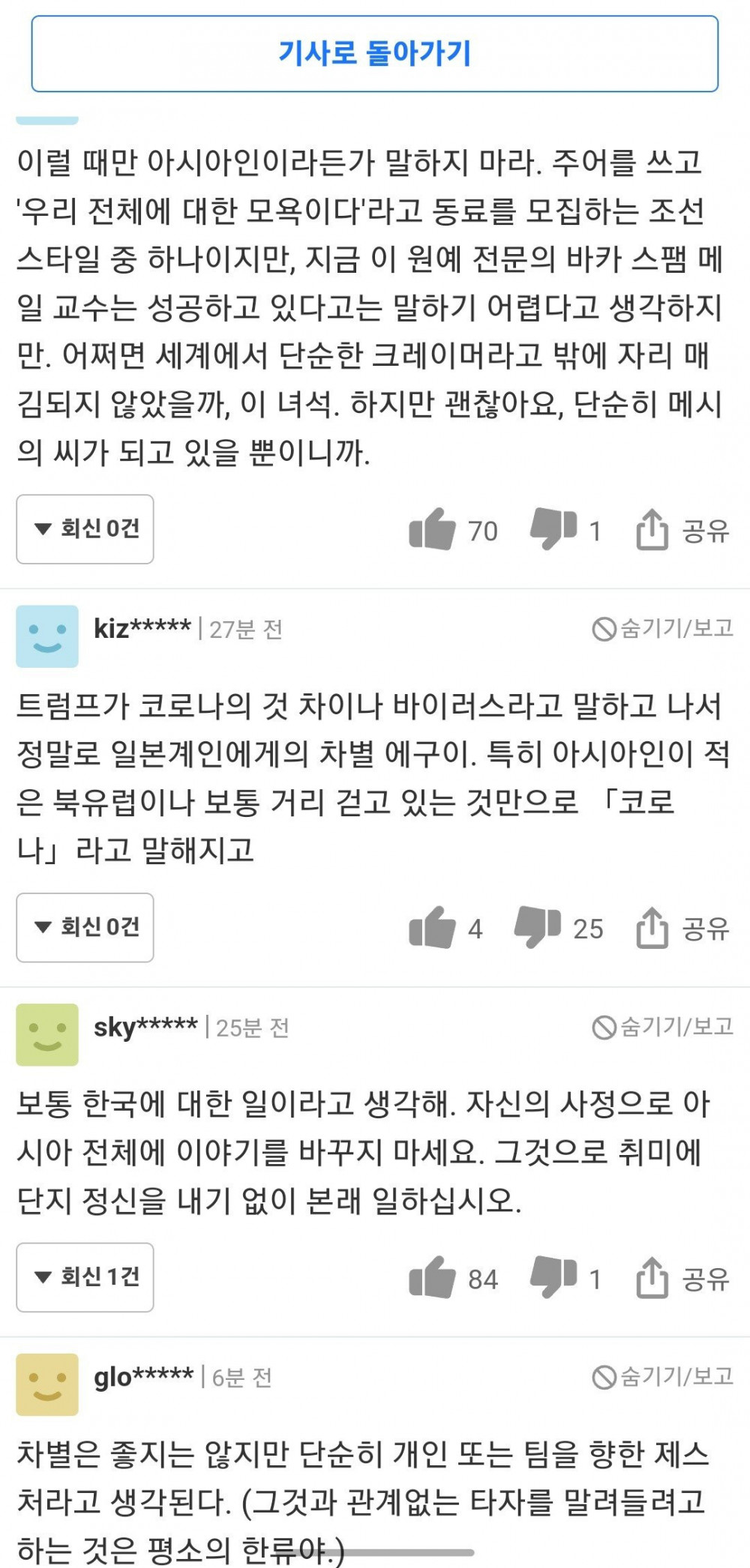The width and height of the screenshot is (750, 1568).
Task: Dislike sky*****'s comment
Action: point(553,1276)
